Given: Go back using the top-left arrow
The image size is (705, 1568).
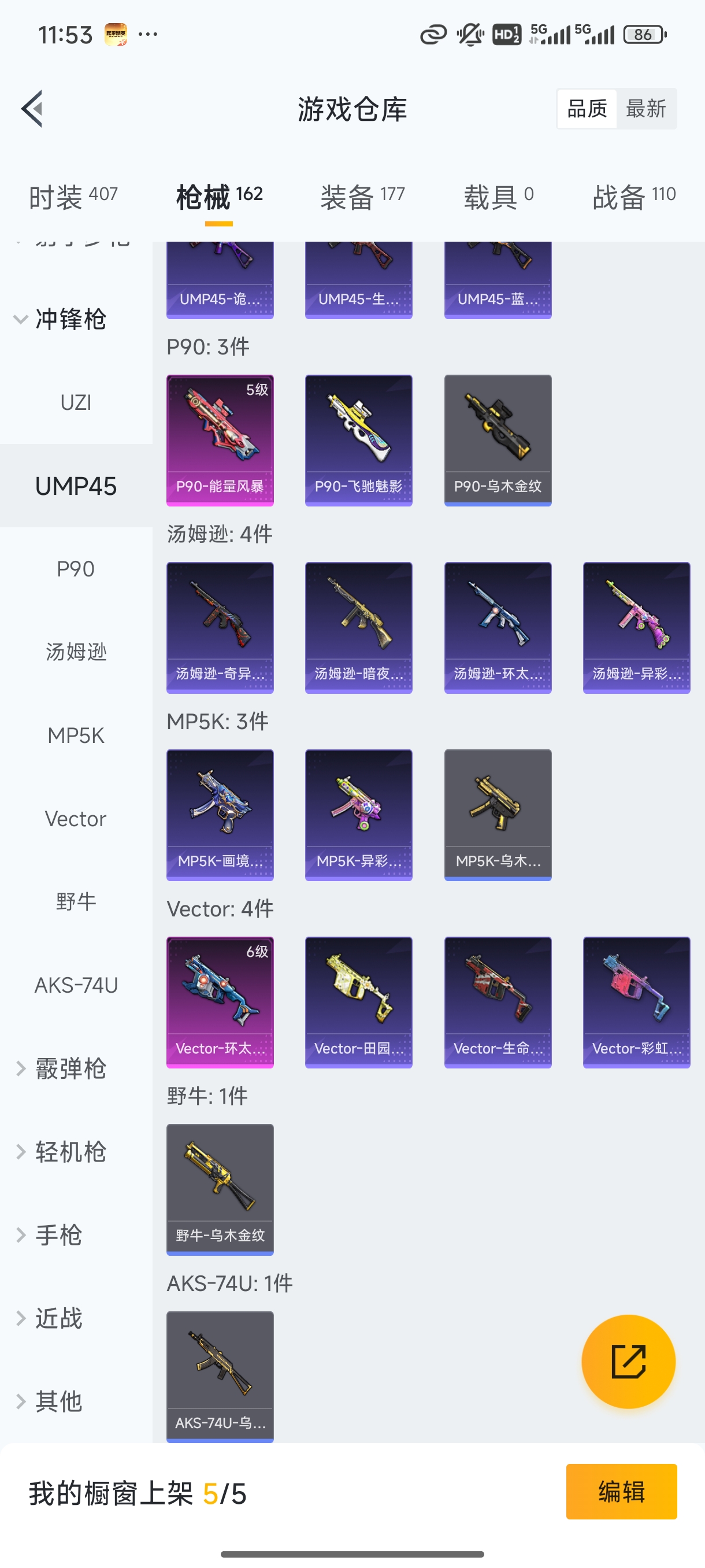Looking at the screenshot, I should [x=32, y=109].
